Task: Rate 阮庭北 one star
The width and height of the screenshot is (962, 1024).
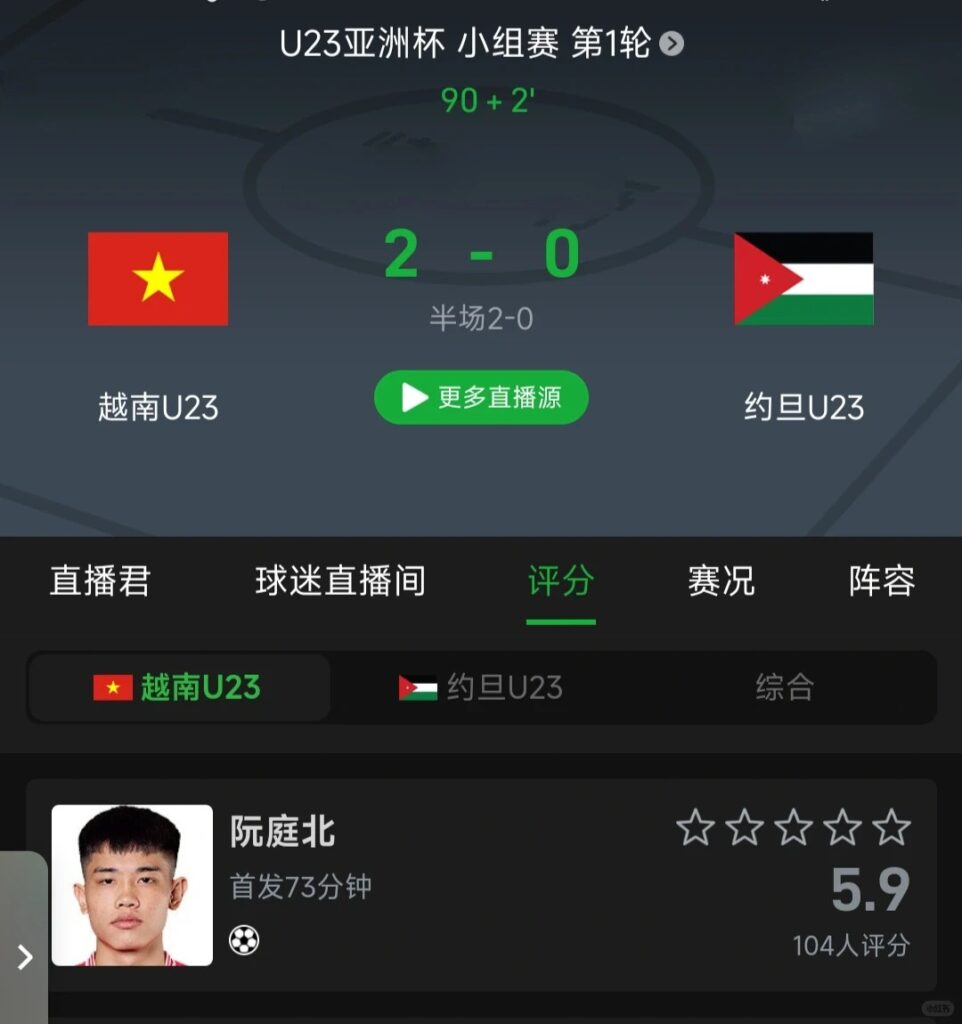Action: (695, 828)
